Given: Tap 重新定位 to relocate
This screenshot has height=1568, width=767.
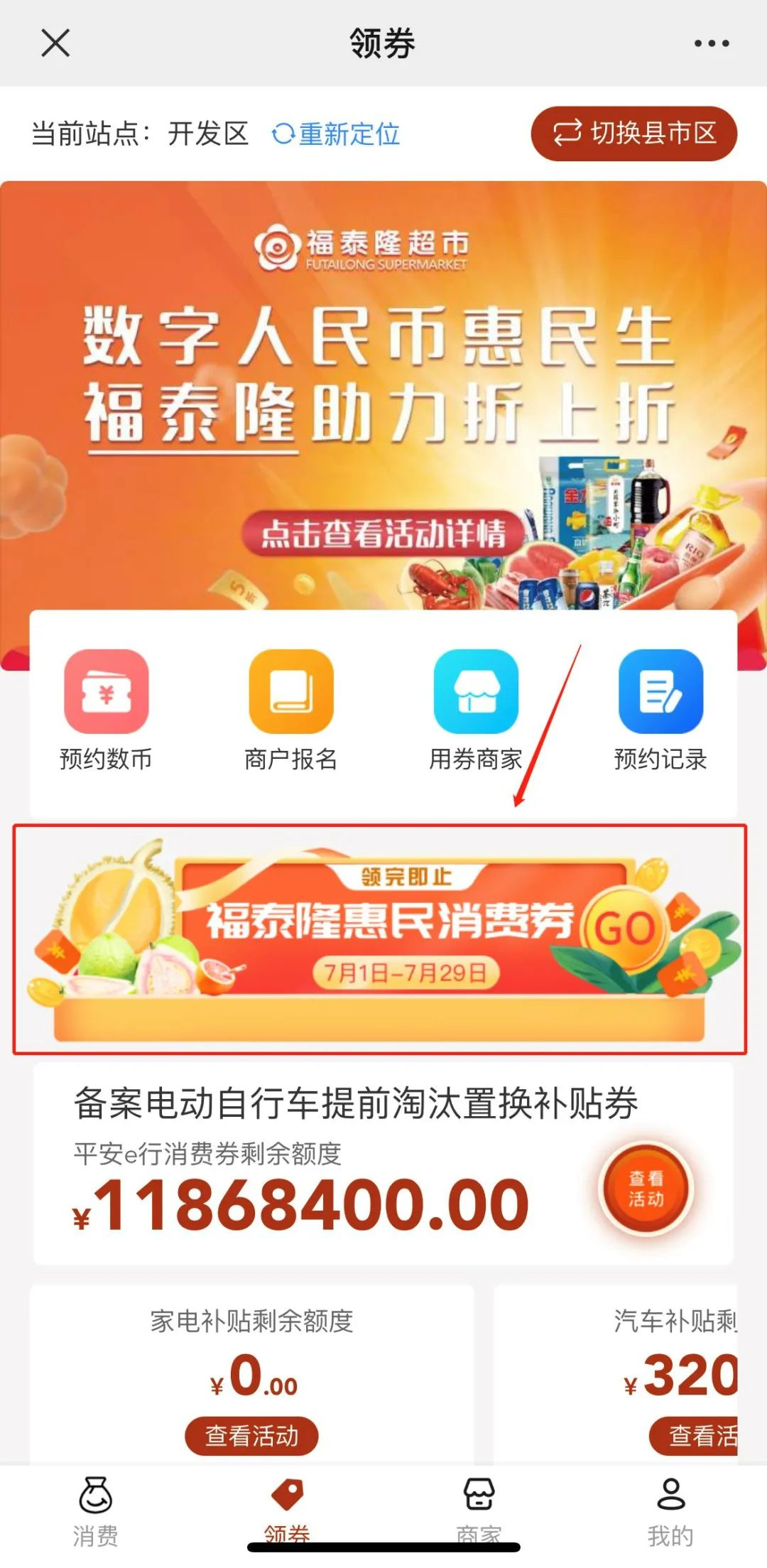Looking at the screenshot, I should [336, 134].
